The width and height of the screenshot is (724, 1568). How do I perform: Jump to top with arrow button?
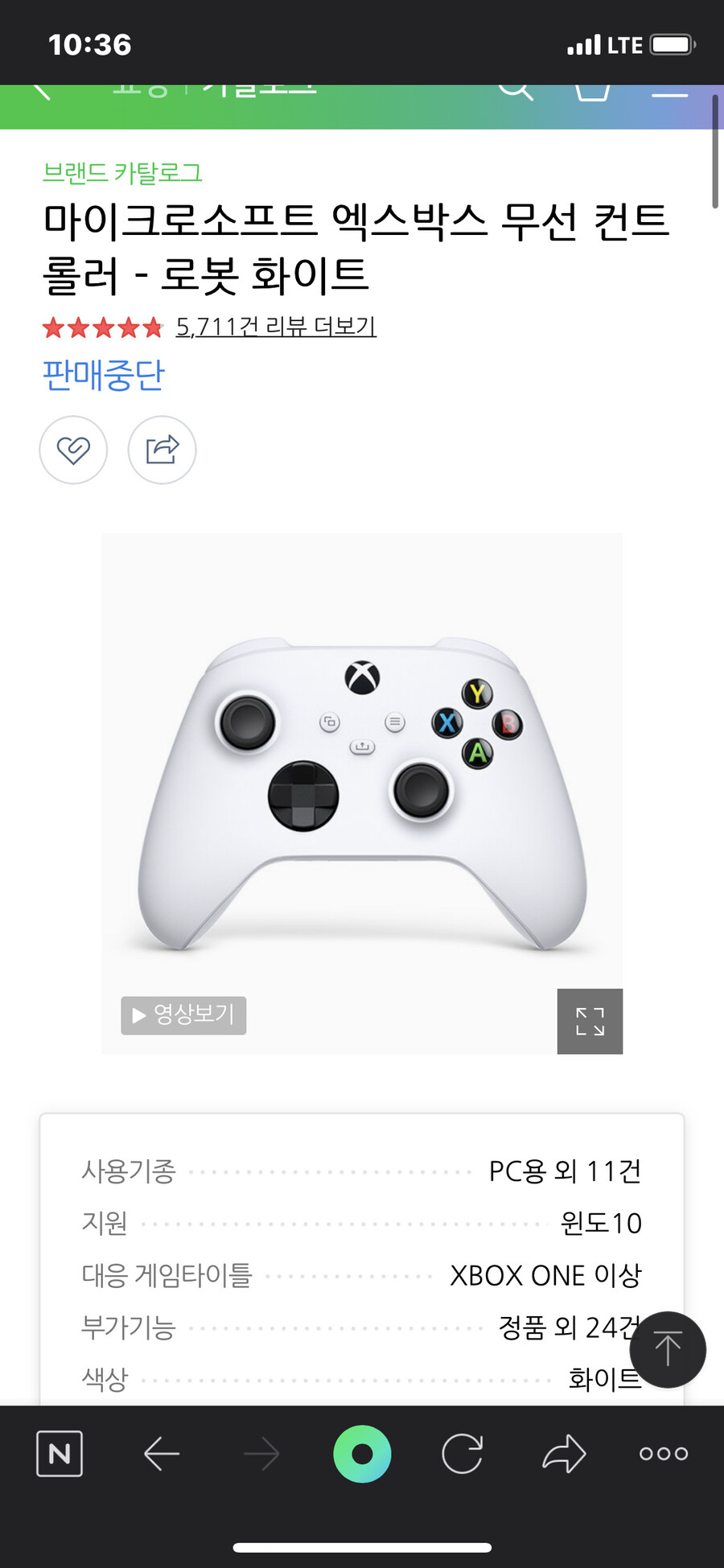[x=667, y=1349]
